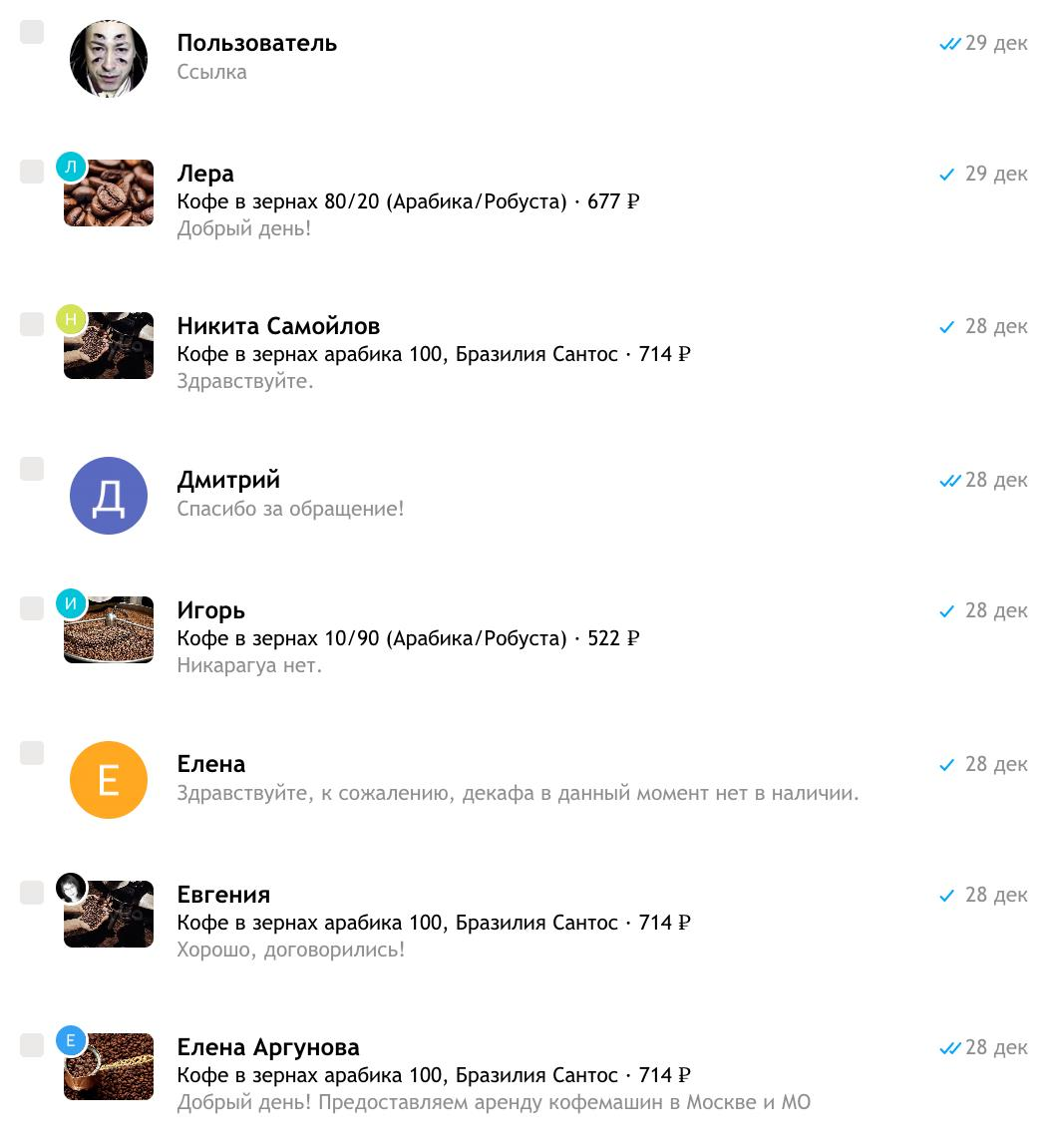Select the checkbox next to Пользователь
This screenshot has width=1050, height=1148.
(32, 32)
